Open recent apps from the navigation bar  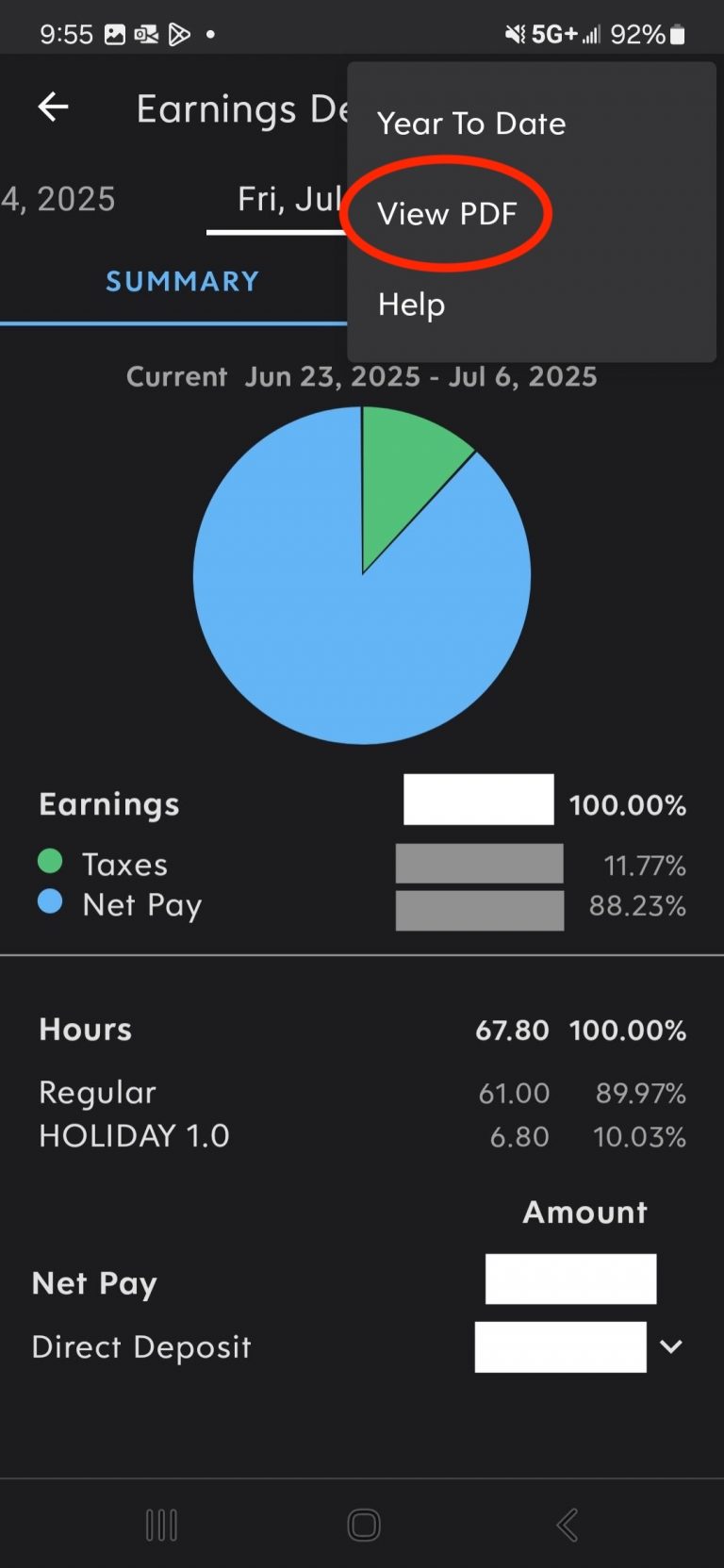point(161,1525)
